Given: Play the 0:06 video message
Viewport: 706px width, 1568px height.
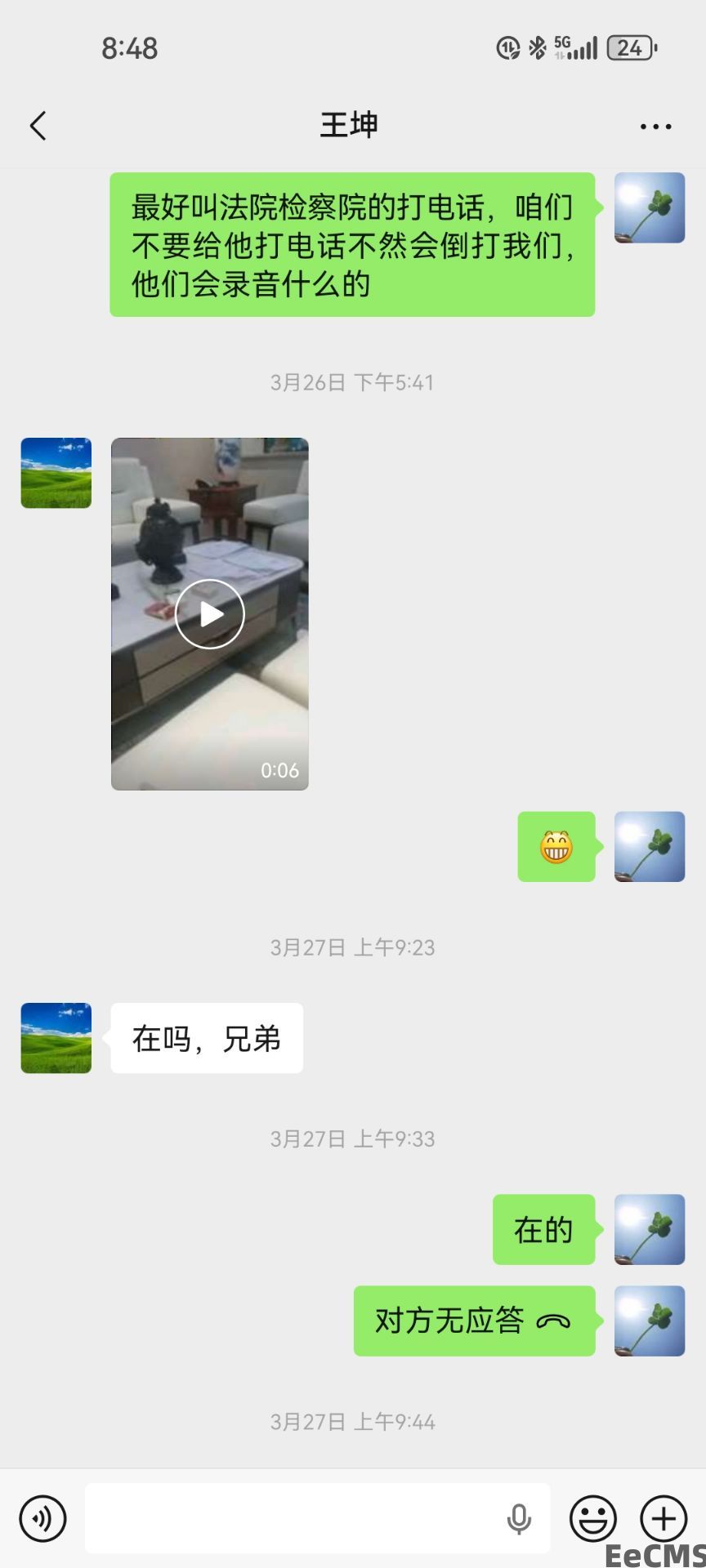Looking at the screenshot, I should point(210,614).
